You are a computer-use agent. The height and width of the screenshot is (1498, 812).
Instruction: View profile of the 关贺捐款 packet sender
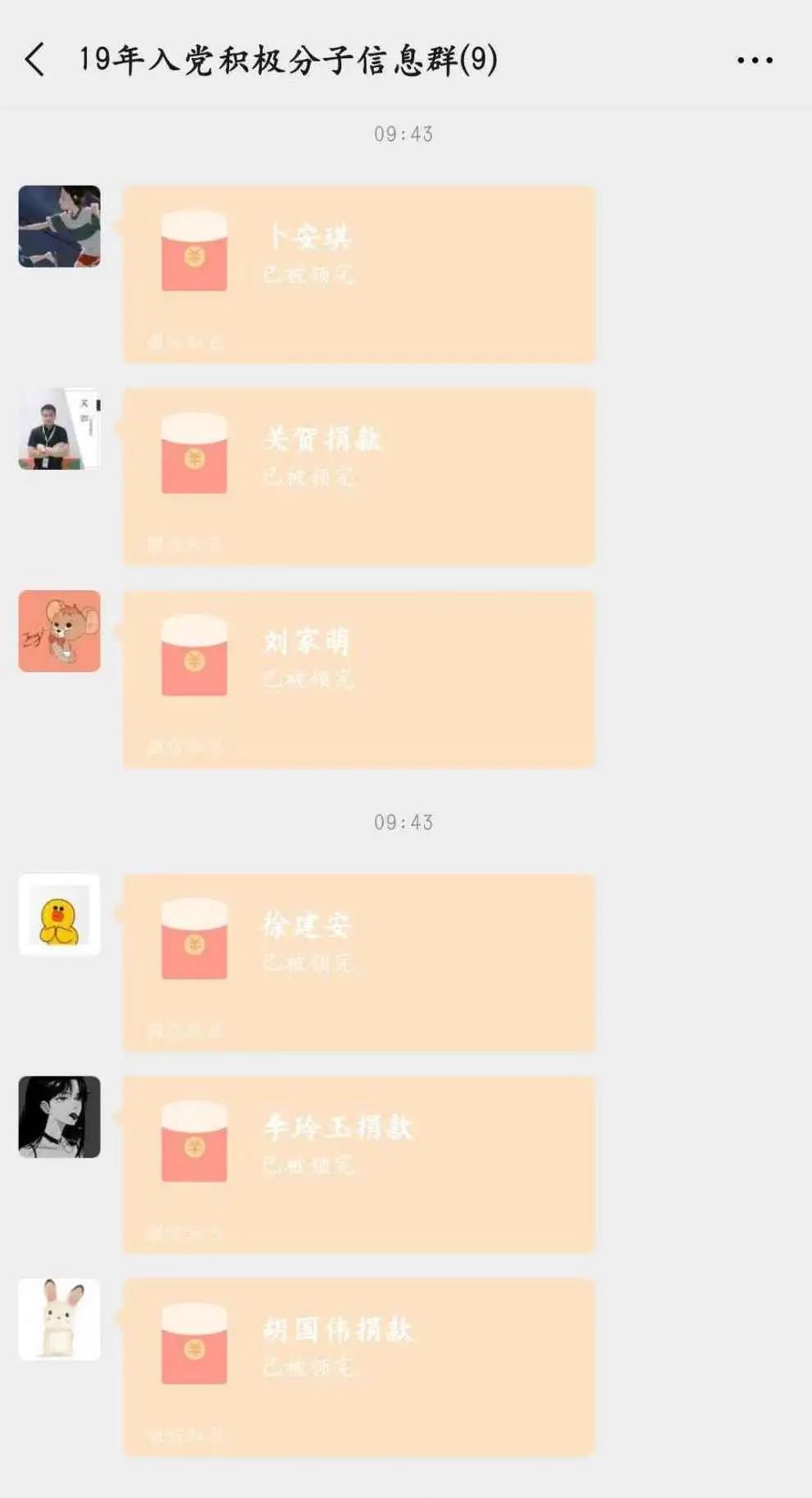(x=60, y=428)
